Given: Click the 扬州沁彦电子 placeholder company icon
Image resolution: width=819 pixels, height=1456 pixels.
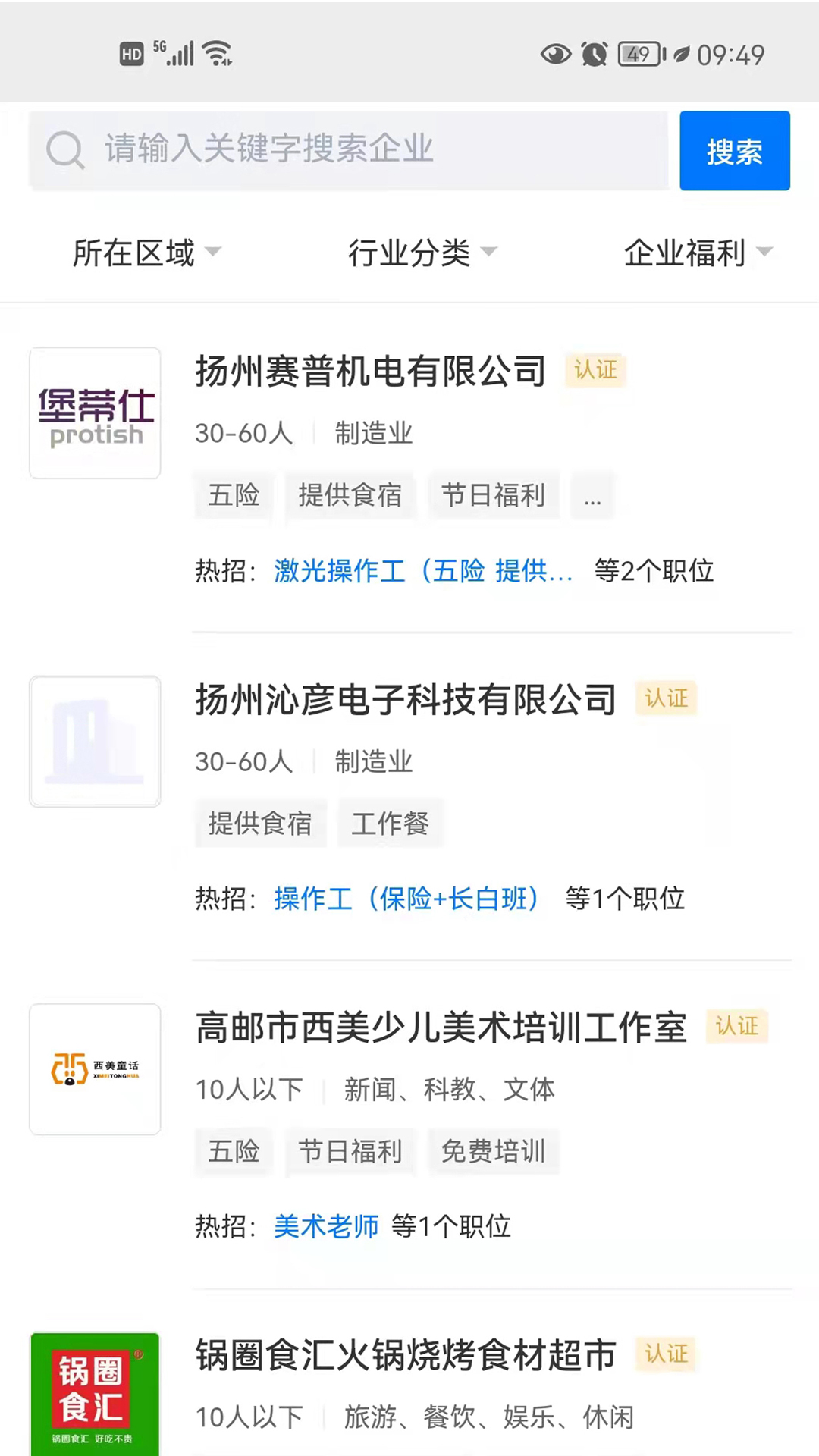Looking at the screenshot, I should tap(94, 741).
